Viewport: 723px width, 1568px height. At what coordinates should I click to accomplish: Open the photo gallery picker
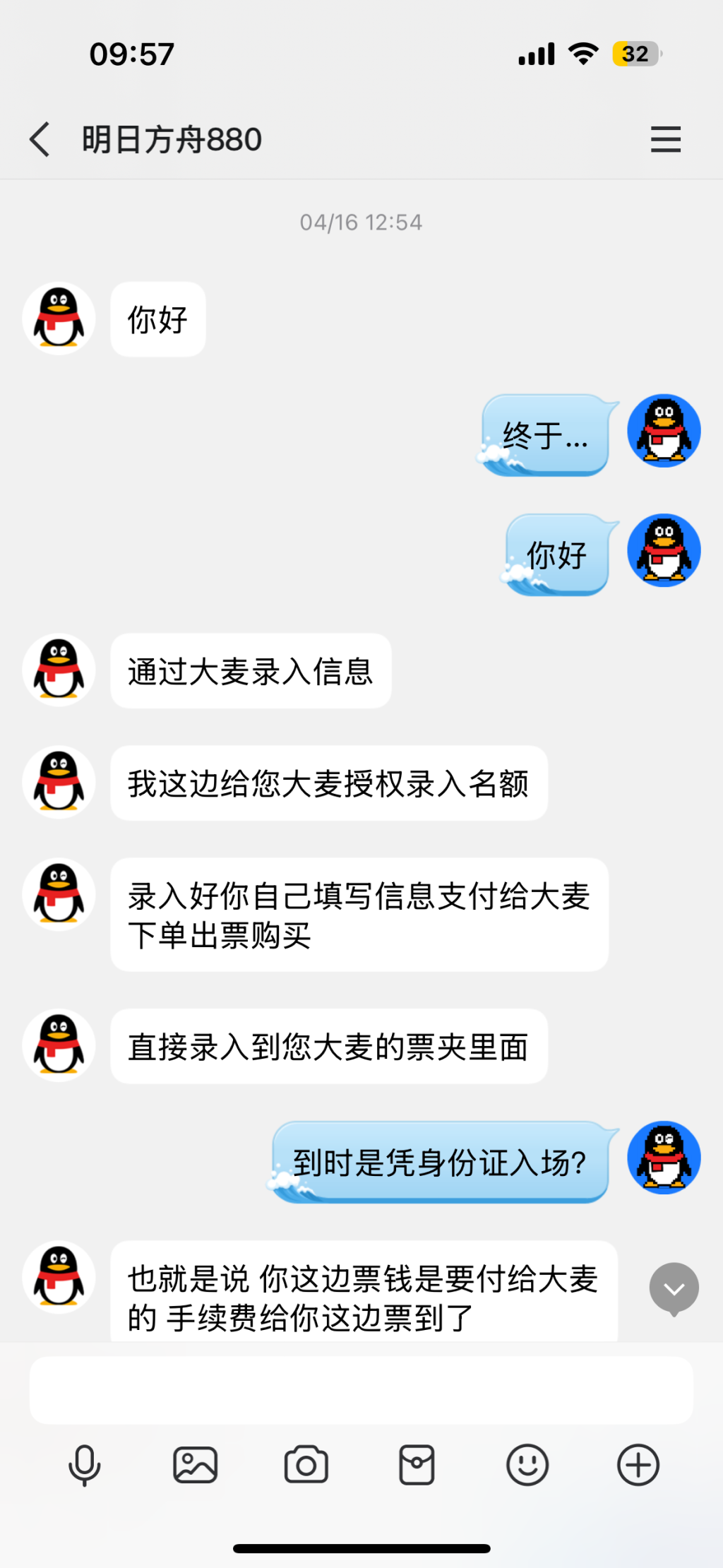coord(195,1465)
